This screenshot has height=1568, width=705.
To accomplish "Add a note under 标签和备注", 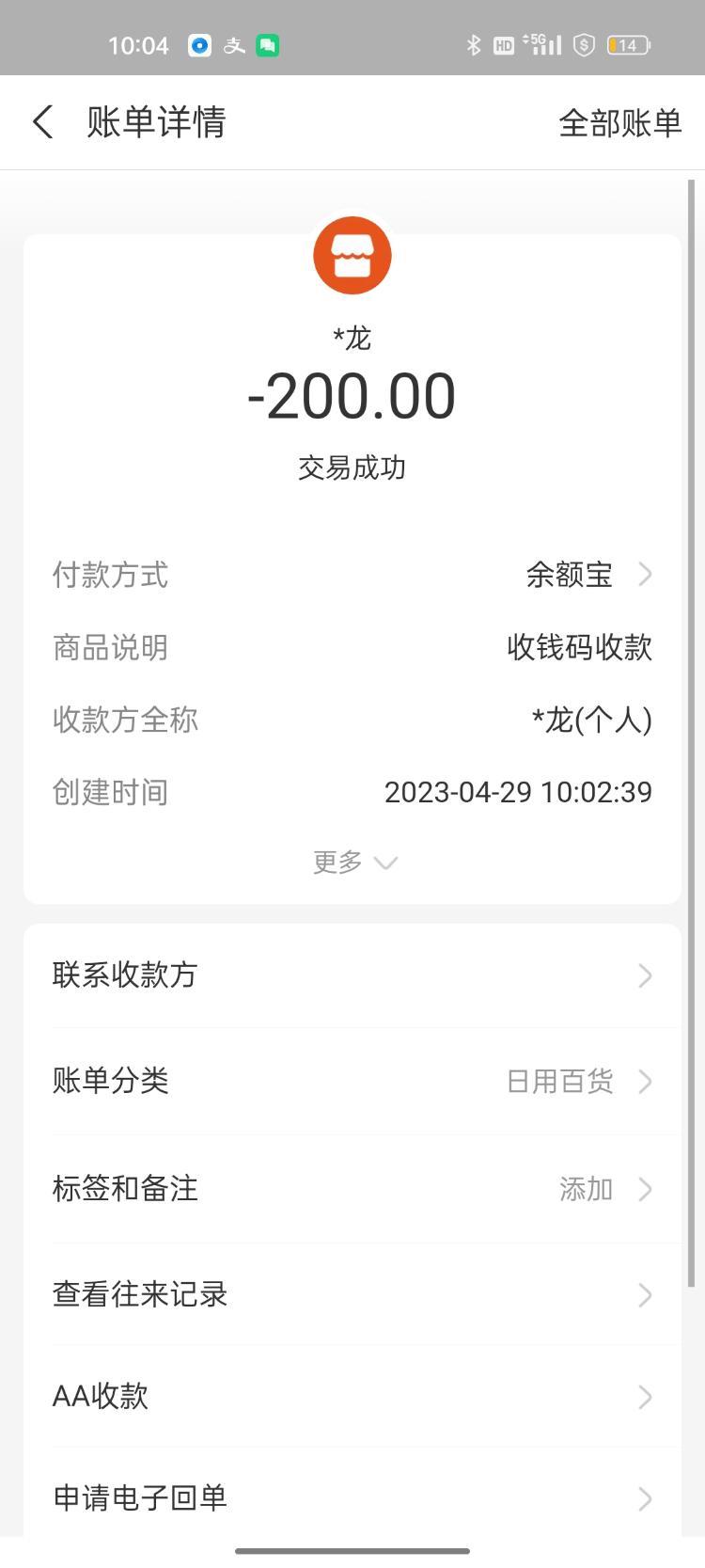I will point(352,1189).
